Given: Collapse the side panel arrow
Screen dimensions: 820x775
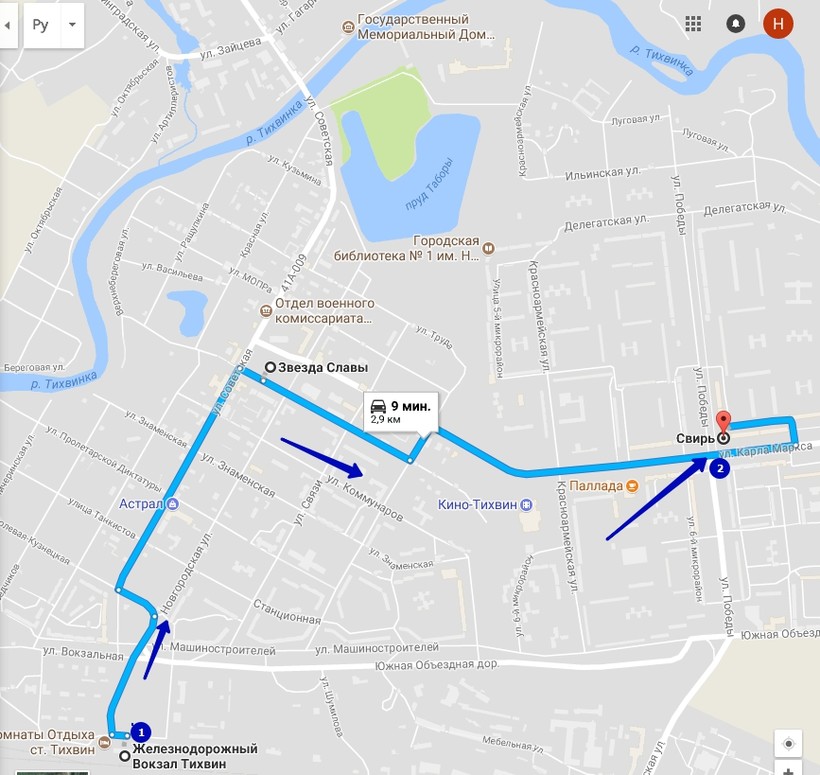Looking at the screenshot, I should (7, 25).
